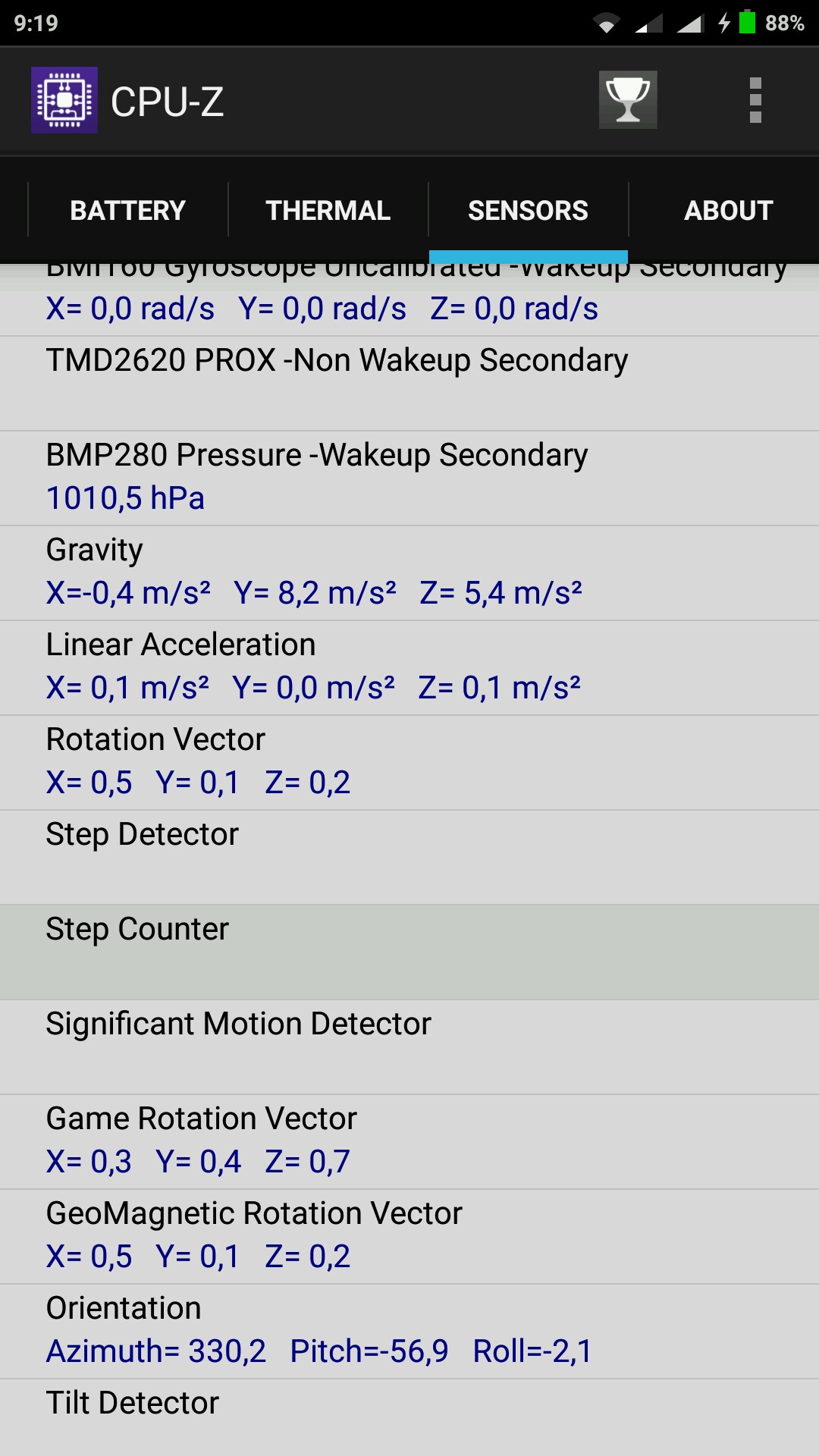
Task: Switch to the Battery tab
Action: [x=128, y=210]
